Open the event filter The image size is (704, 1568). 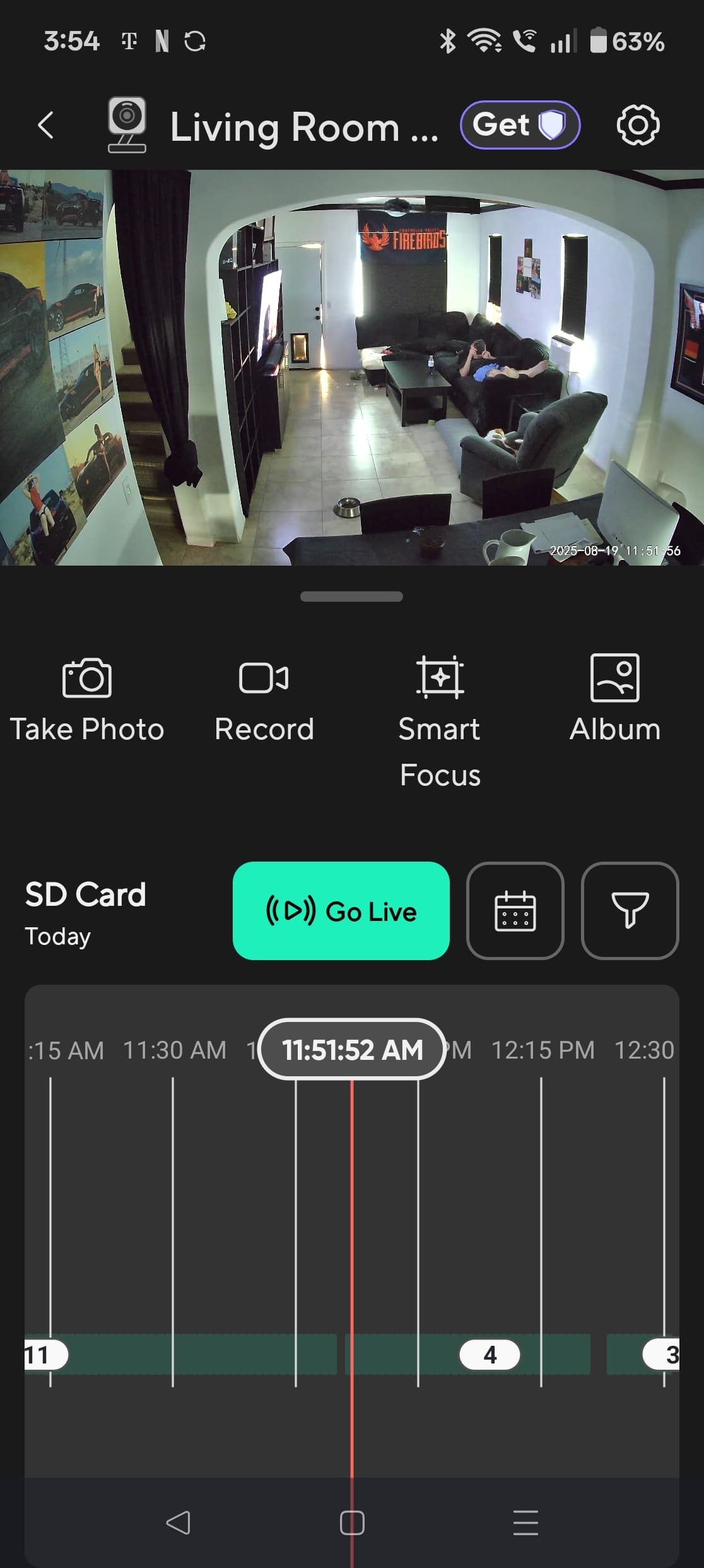pyautogui.click(x=630, y=910)
